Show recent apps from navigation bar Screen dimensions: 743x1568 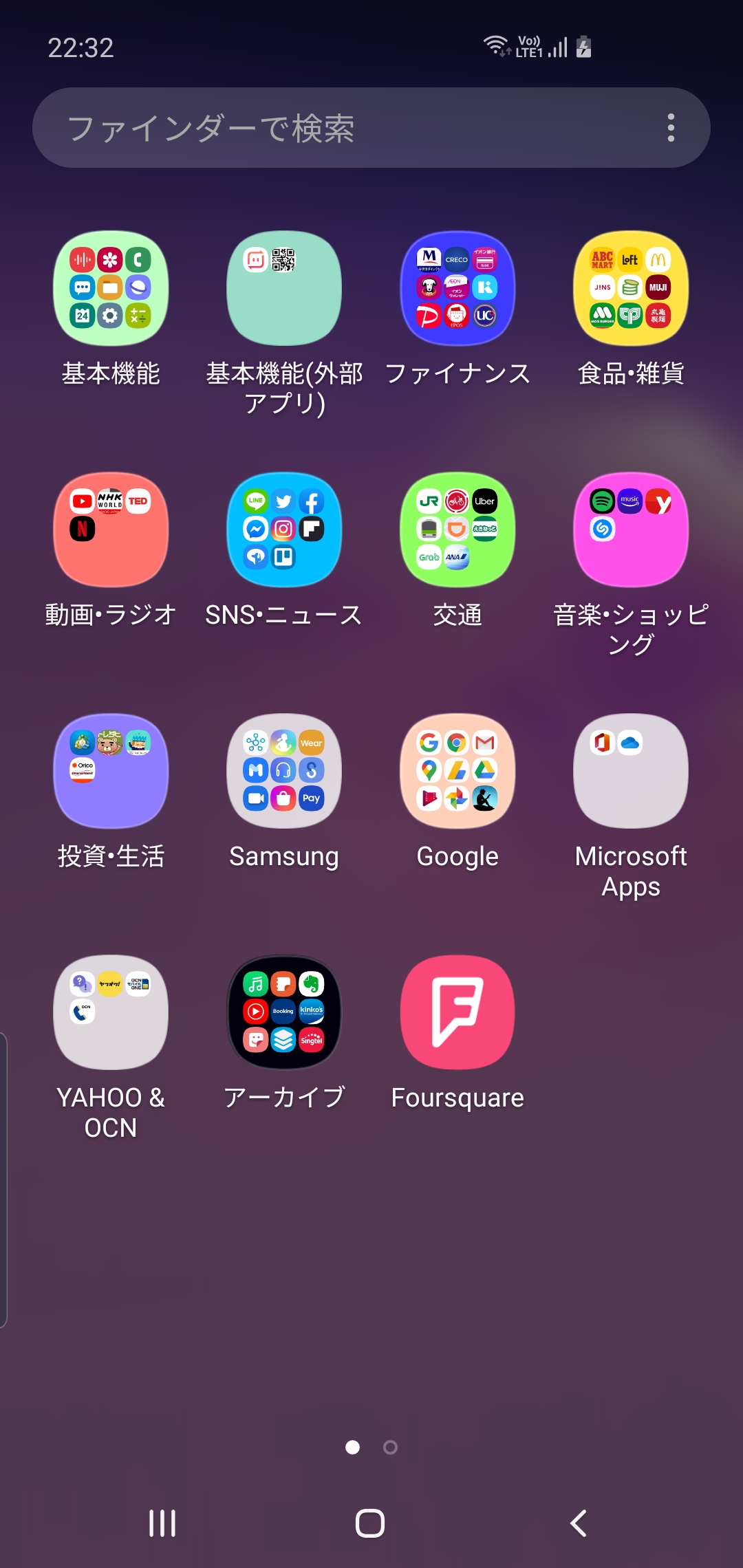(x=162, y=1523)
